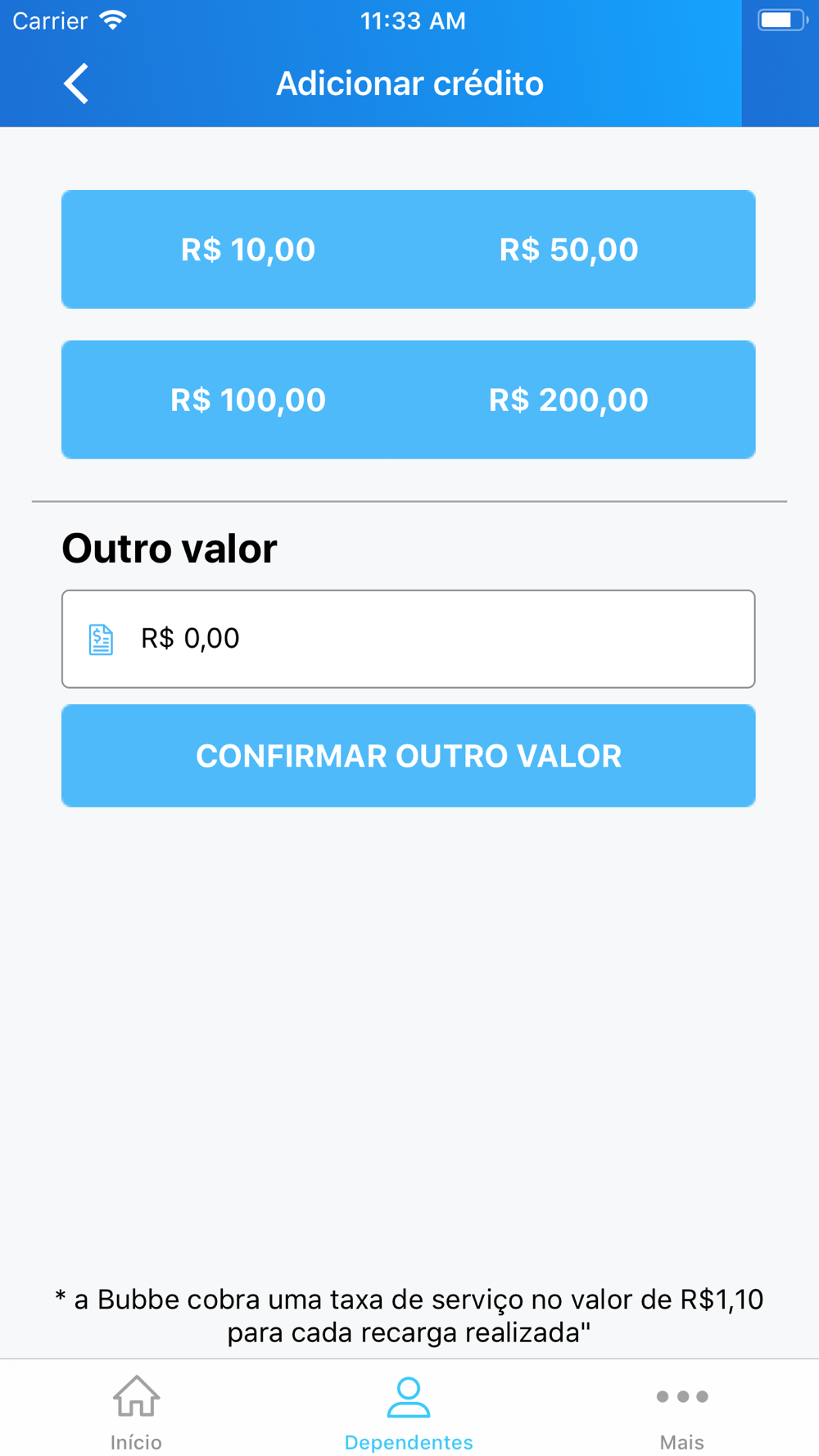The height and width of the screenshot is (1456, 819).
Task: Switch to the Início tab
Action: coord(136,1412)
